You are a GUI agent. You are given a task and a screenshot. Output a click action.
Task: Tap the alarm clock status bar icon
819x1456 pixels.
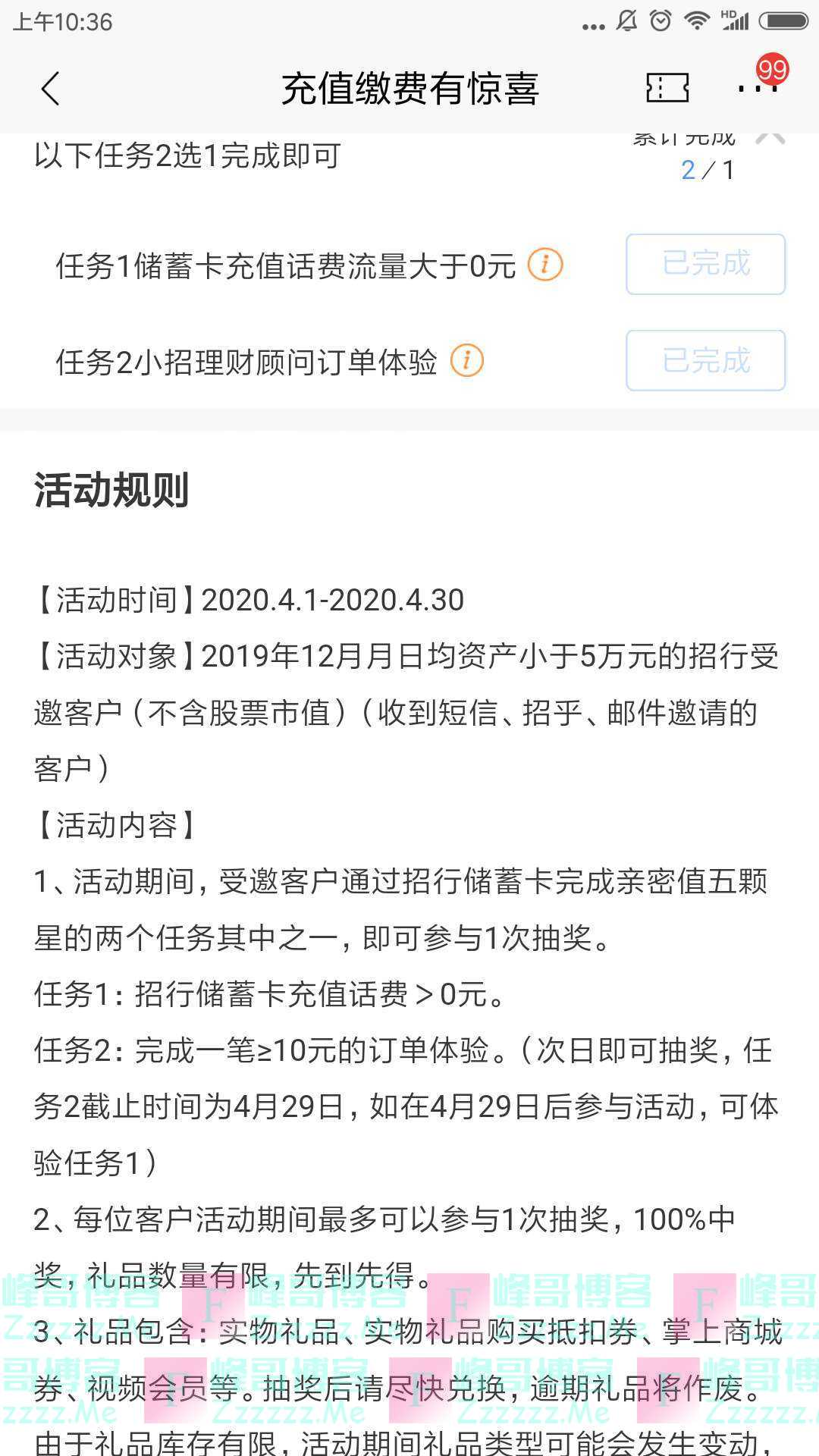[x=659, y=23]
